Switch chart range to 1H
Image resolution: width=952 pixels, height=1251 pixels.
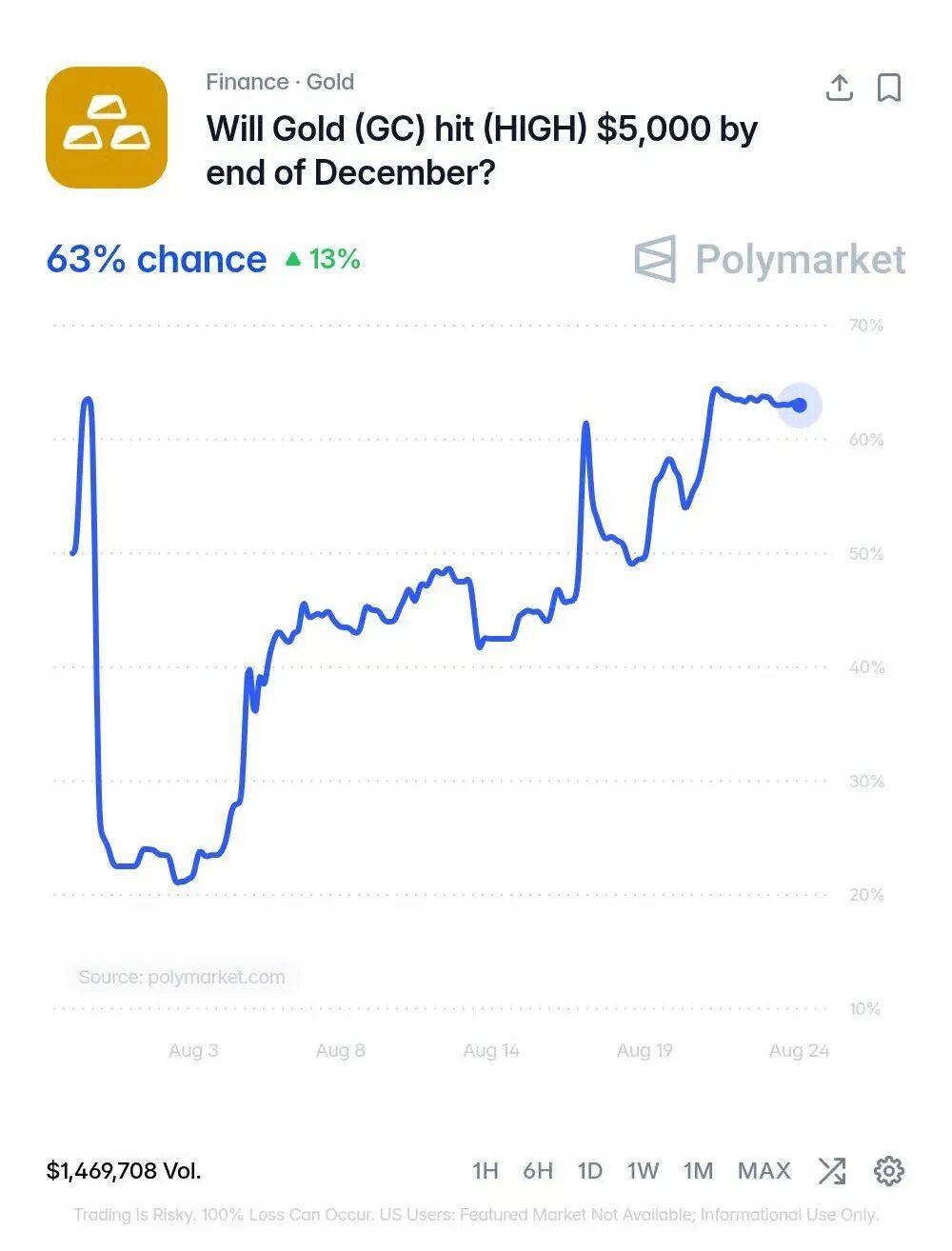486,1170
